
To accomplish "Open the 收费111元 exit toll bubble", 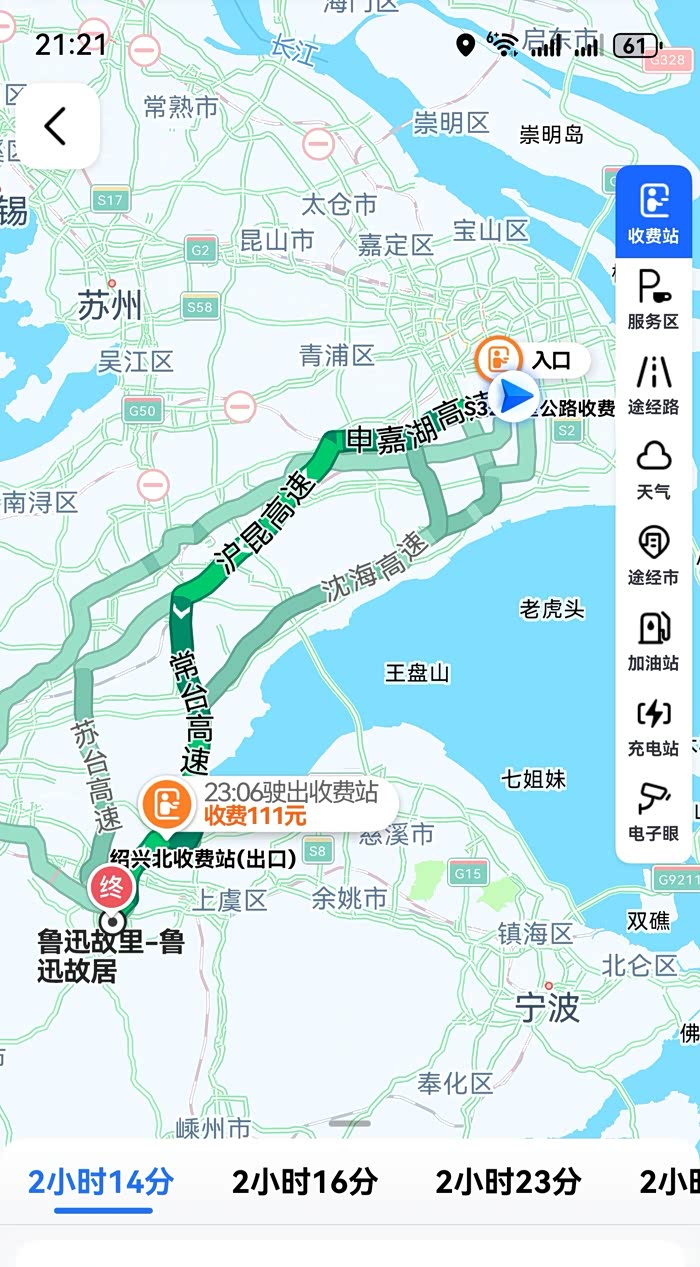I will [x=268, y=803].
